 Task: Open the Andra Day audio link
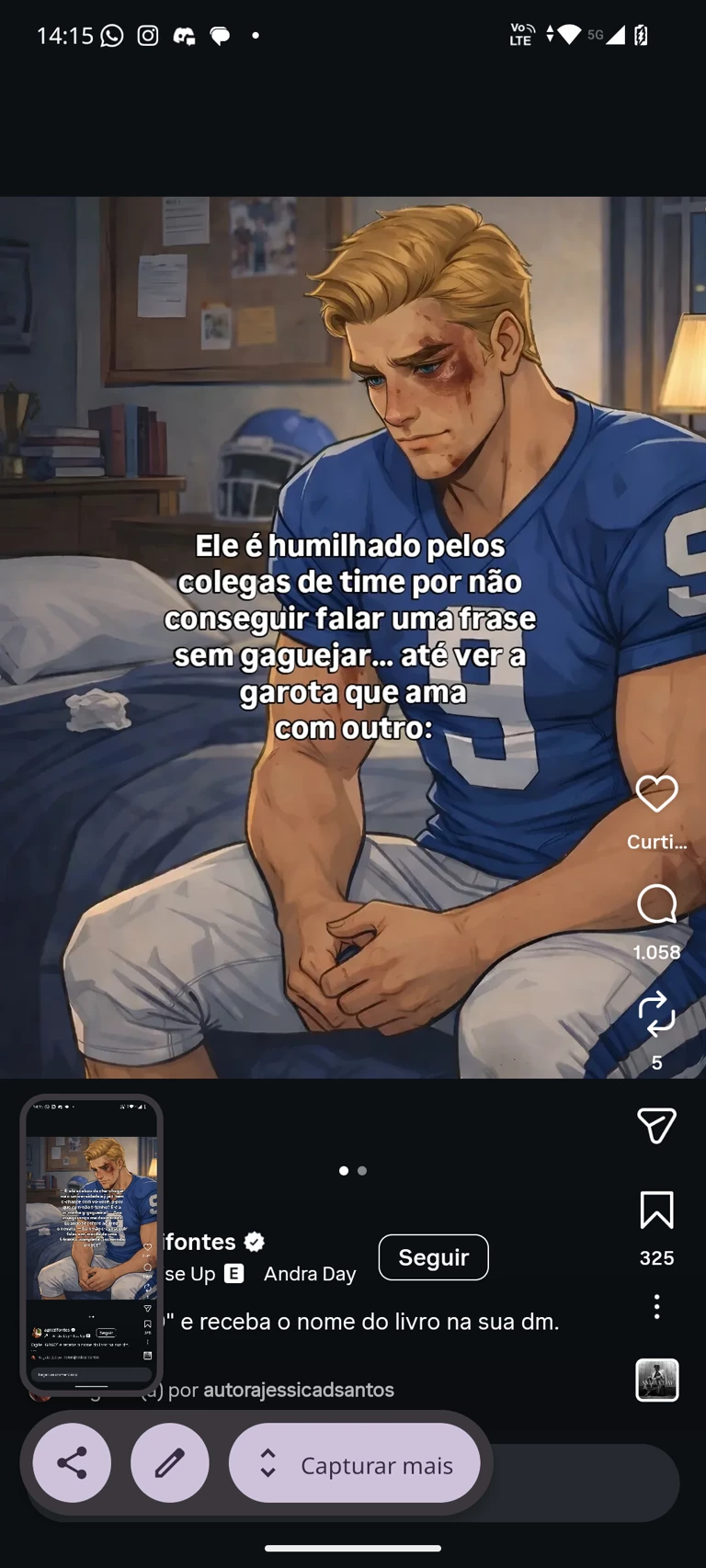[x=310, y=1274]
